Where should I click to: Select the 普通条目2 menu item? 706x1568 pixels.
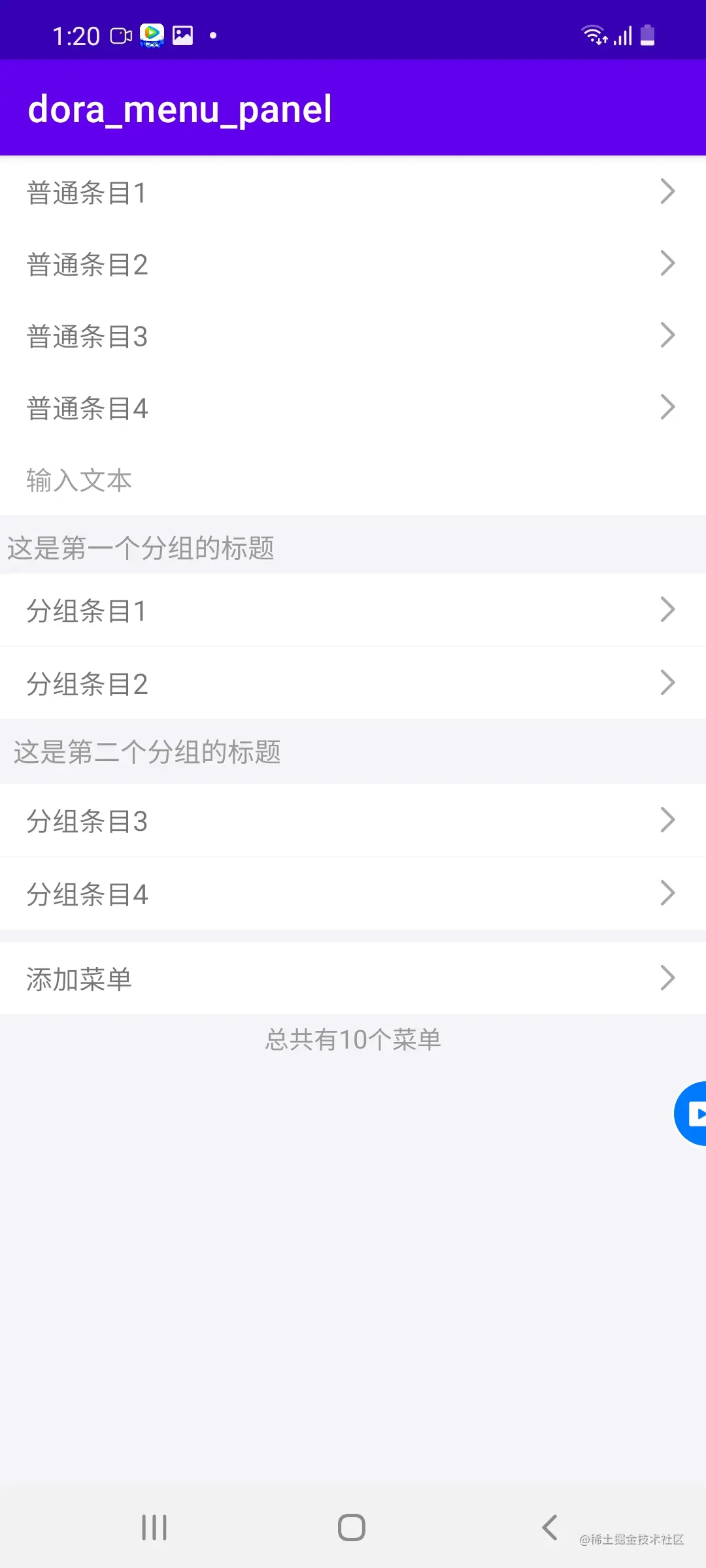click(88, 264)
